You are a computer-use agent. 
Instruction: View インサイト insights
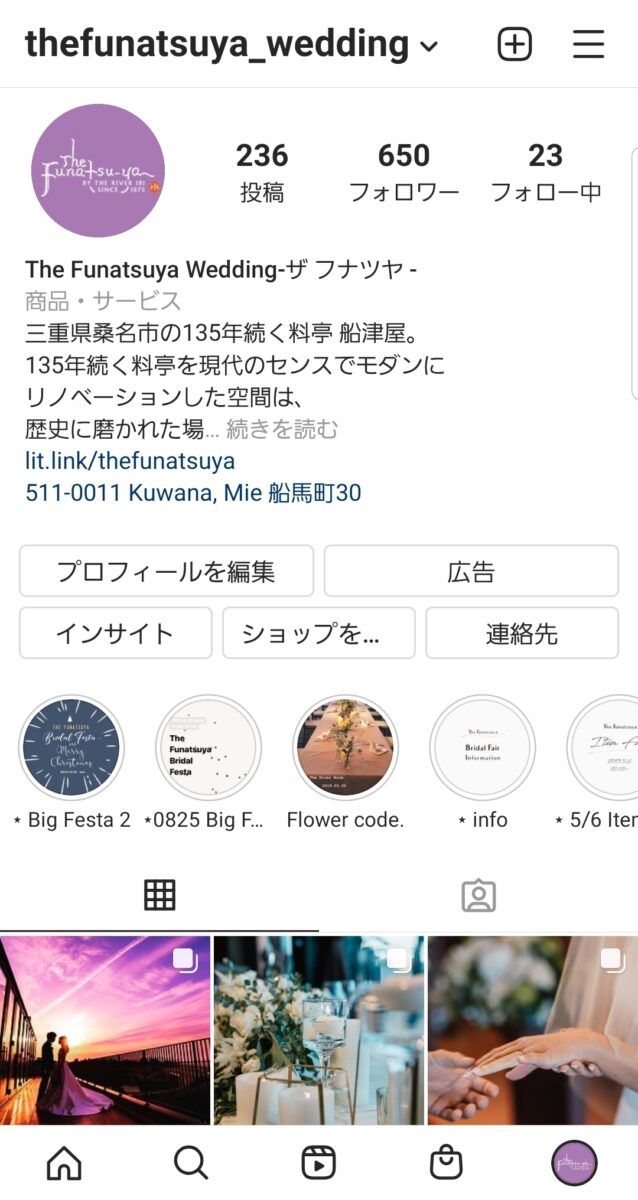[115, 633]
